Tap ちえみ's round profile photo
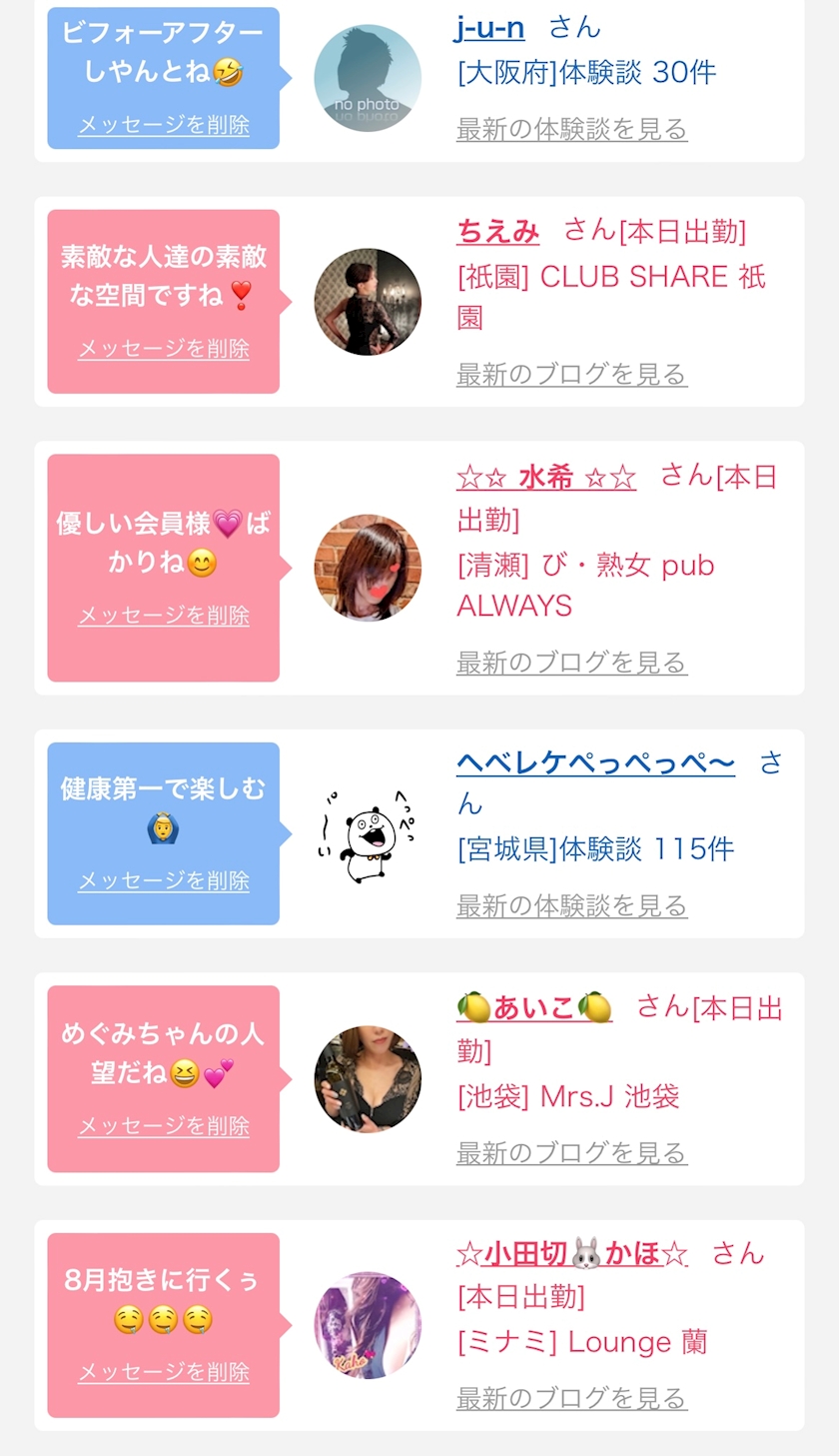Viewport: 839px width, 1456px height. click(x=368, y=302)
